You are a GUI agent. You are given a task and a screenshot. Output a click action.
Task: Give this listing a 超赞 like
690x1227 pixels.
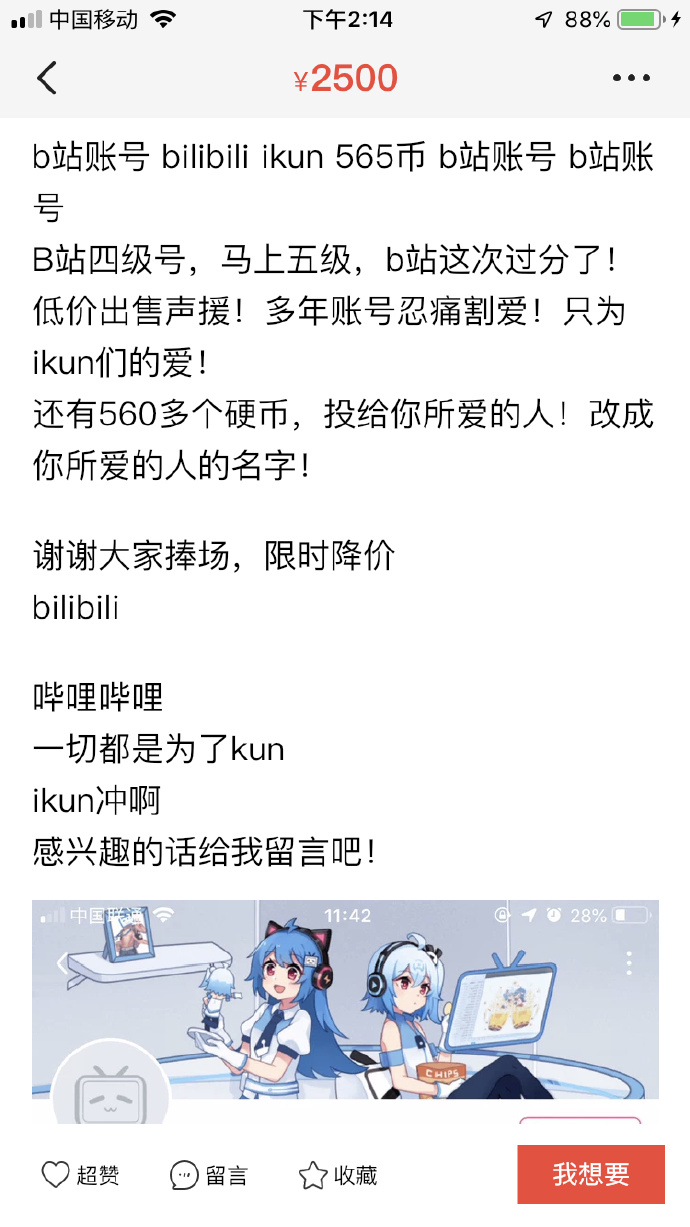tap(80, 1175)
